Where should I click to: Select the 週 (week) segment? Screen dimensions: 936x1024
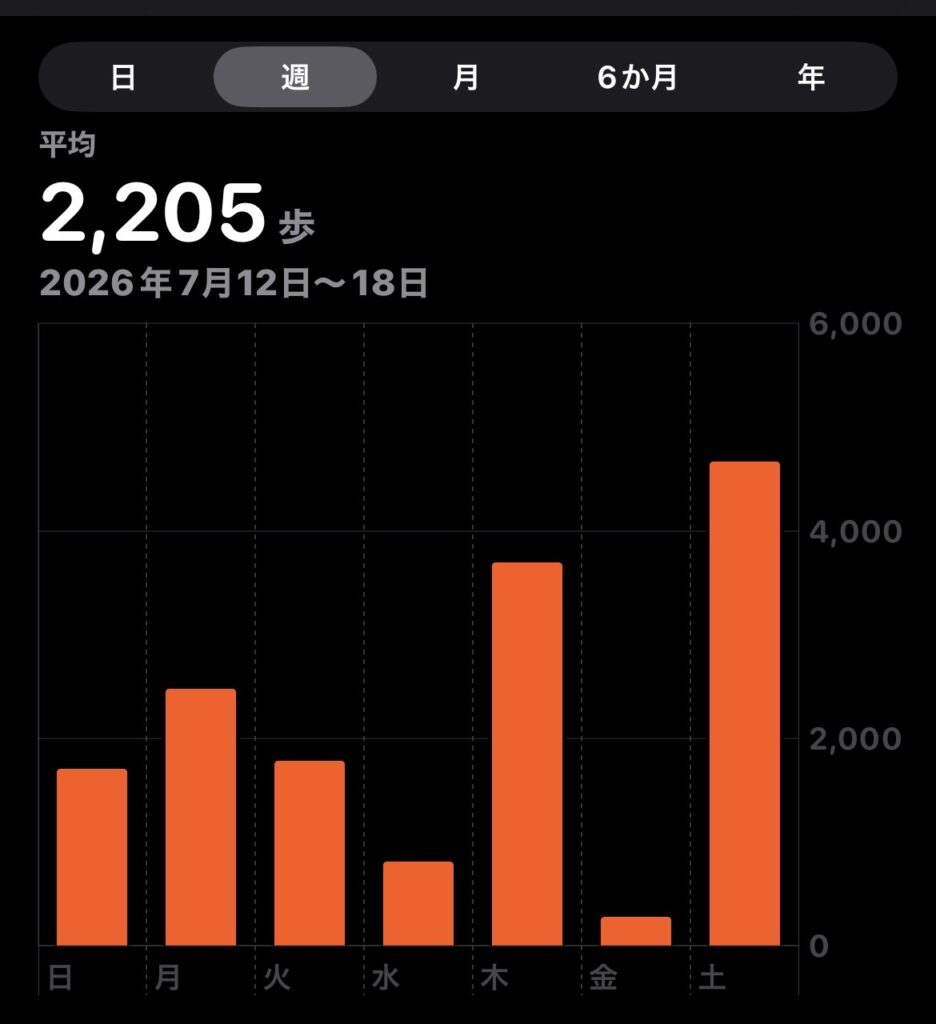pos(295,77)
